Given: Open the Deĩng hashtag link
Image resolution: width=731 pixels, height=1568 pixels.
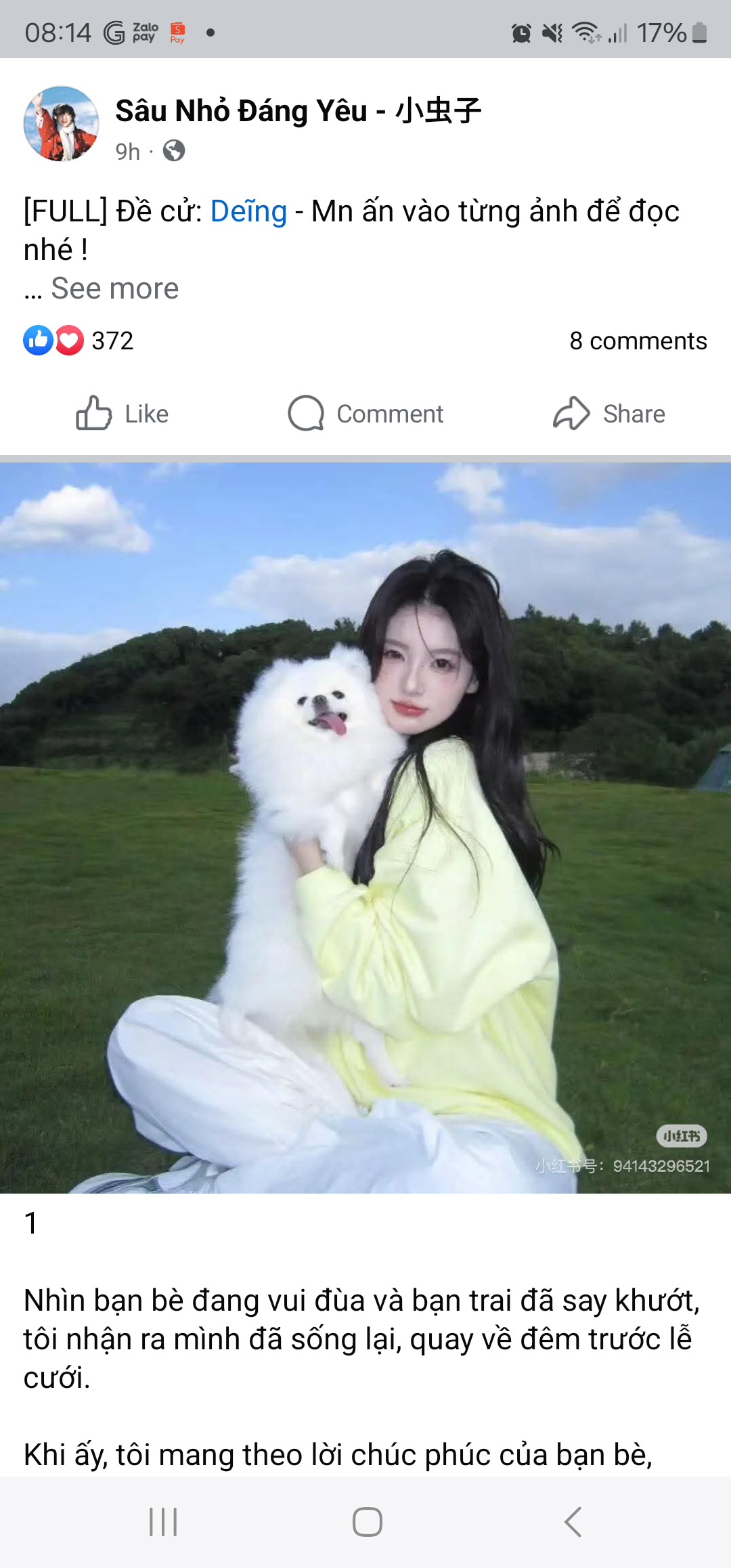Looking at the screenshot, I should click(248, 211).
